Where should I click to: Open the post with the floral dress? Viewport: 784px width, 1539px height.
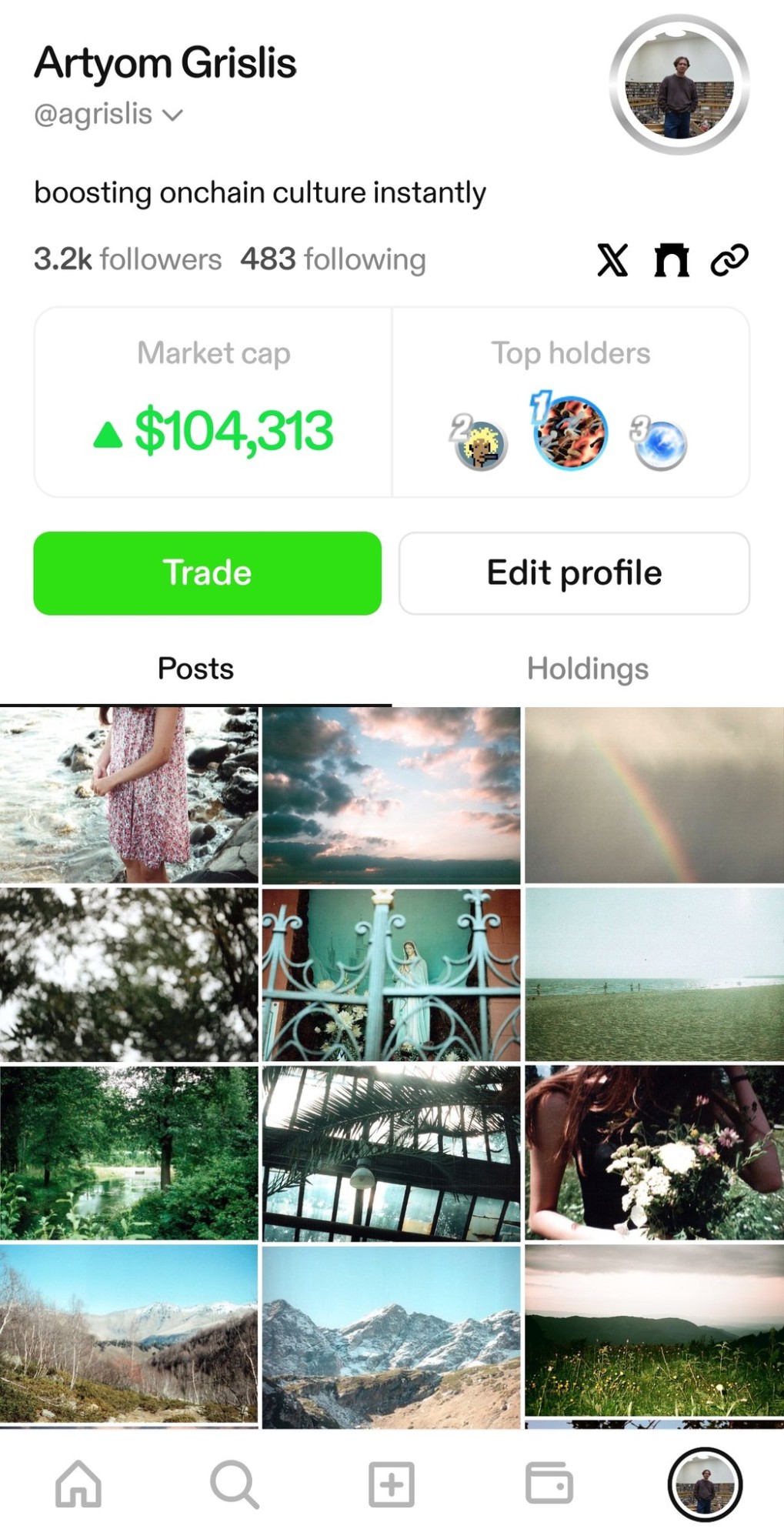[x=128, y=795]
